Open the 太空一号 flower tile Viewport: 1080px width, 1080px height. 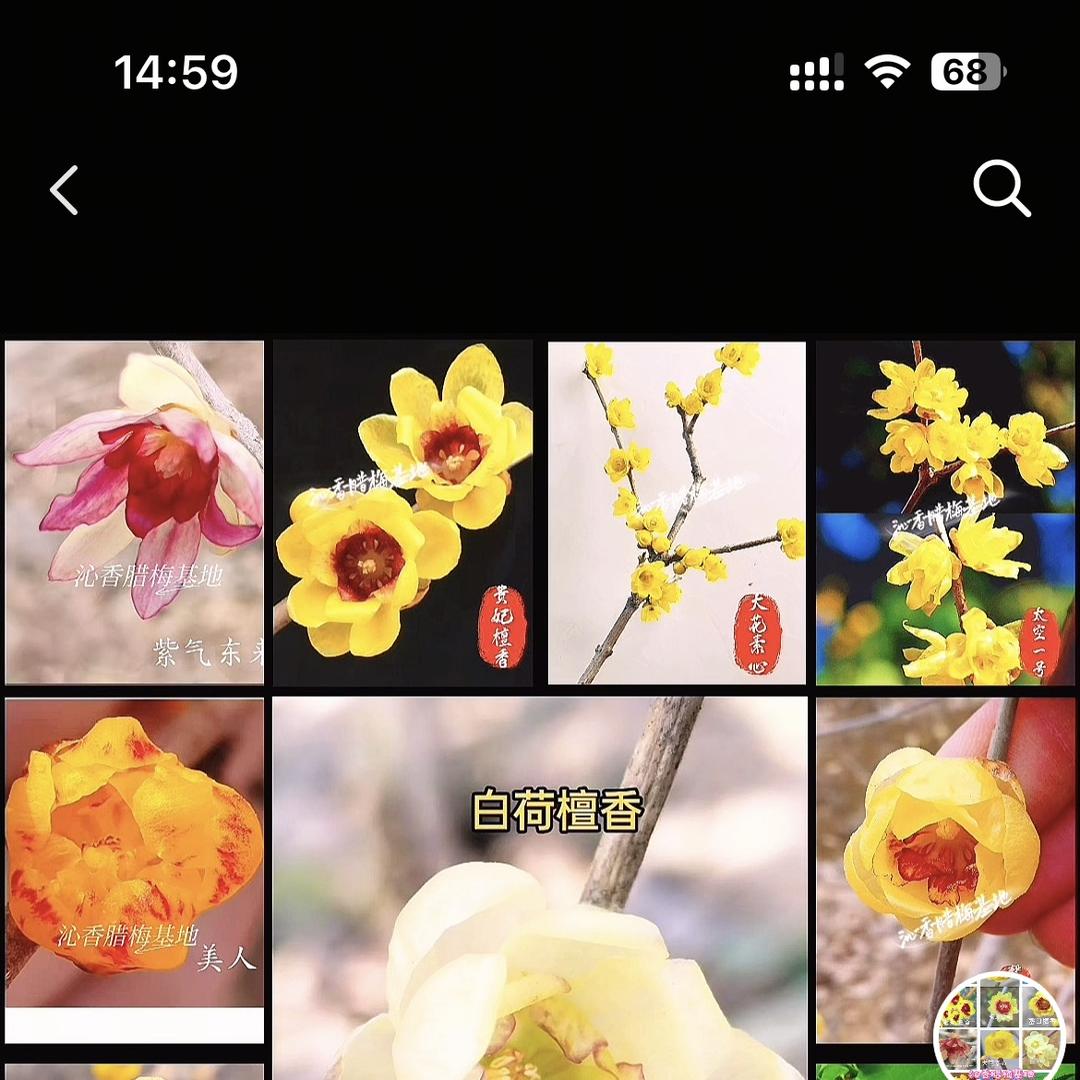click(945, 512)
